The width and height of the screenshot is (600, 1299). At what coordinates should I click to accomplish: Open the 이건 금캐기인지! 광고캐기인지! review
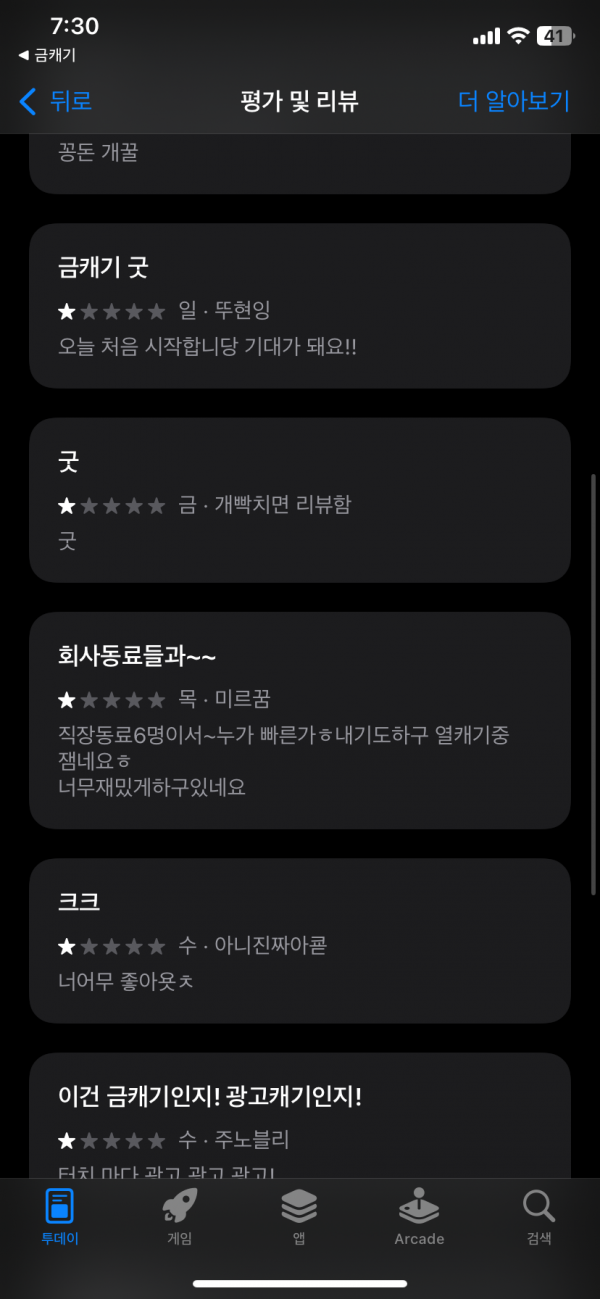pos(300,1115)
